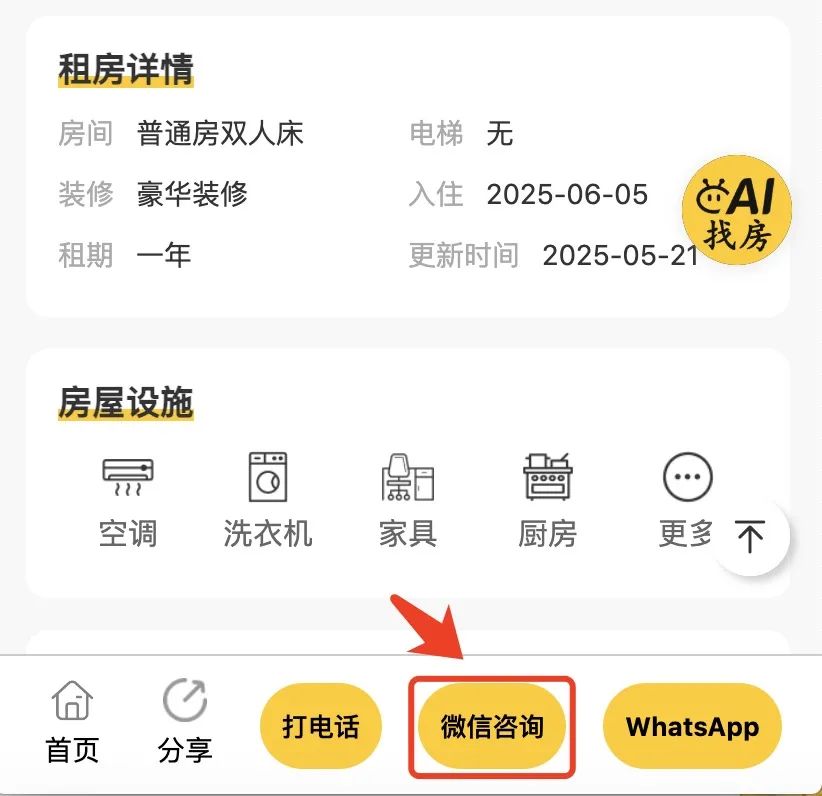Tap the 微信咨询 button
This screenshot has height=796, width=822.
coord(492,727)
